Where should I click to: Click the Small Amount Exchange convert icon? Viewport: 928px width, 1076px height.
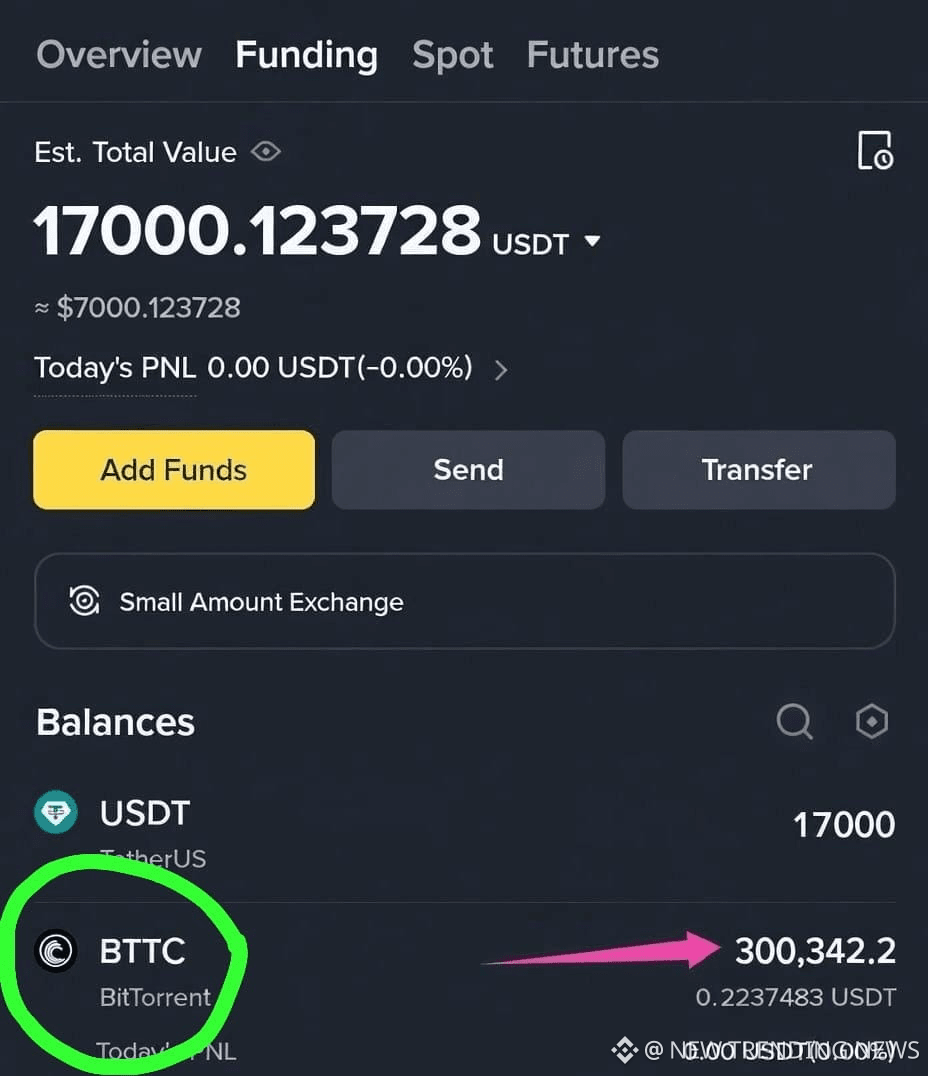coord(84,601)
